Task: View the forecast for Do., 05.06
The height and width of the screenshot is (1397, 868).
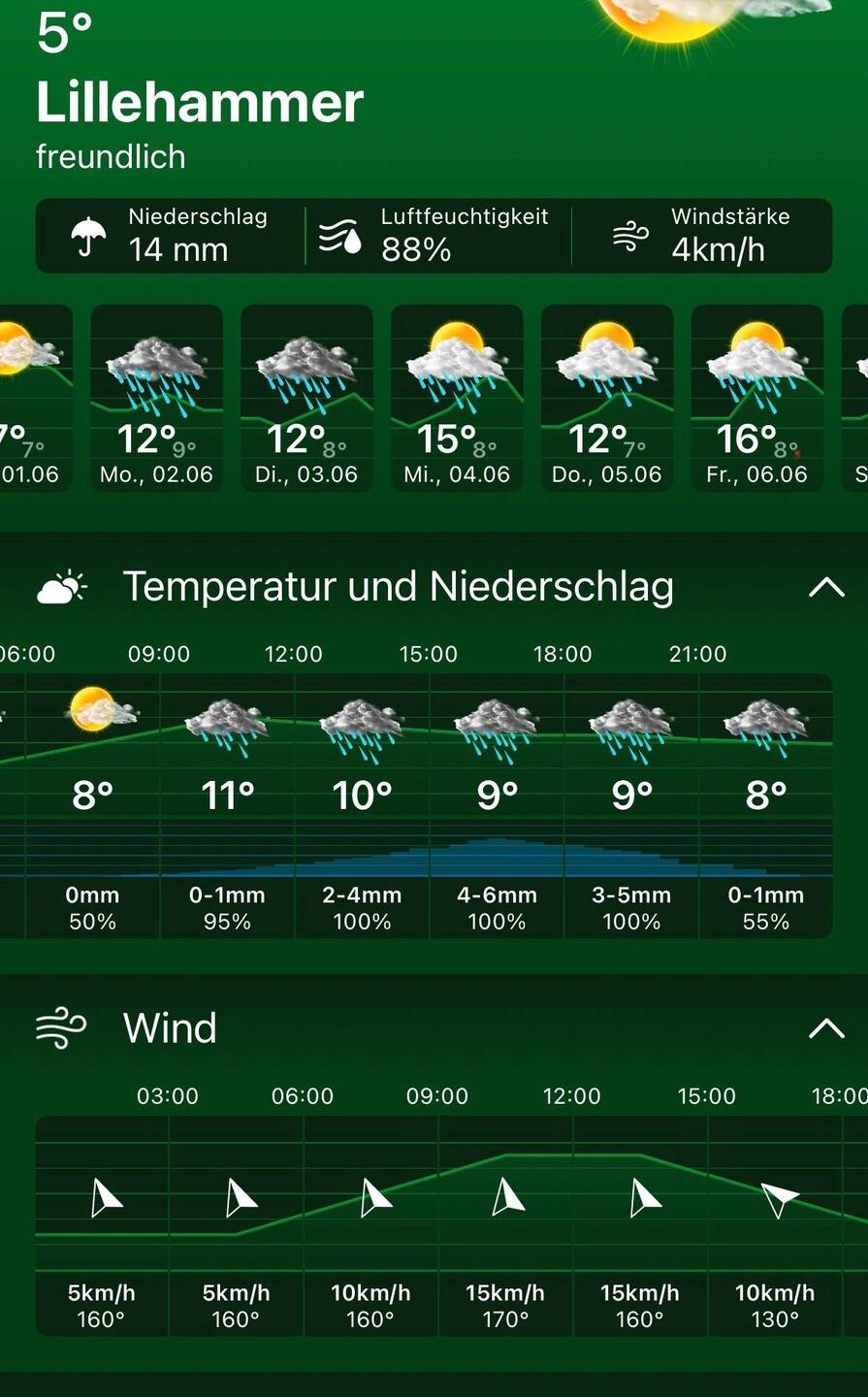Action: point(607,398)
